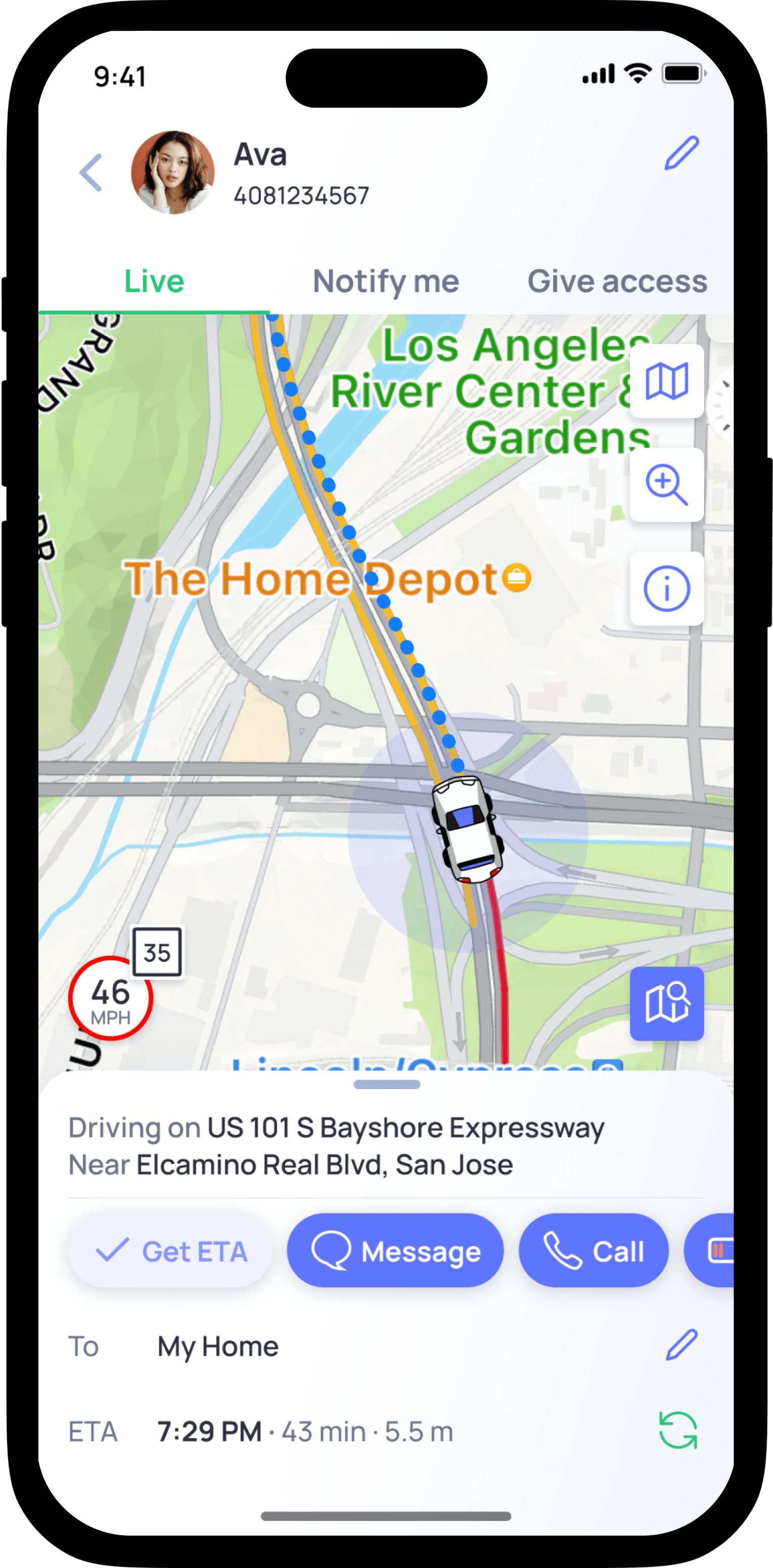This screenshot has height=1568, width=773.
Task: Open Ava's profile photo
Action: (x=173, y=172)
